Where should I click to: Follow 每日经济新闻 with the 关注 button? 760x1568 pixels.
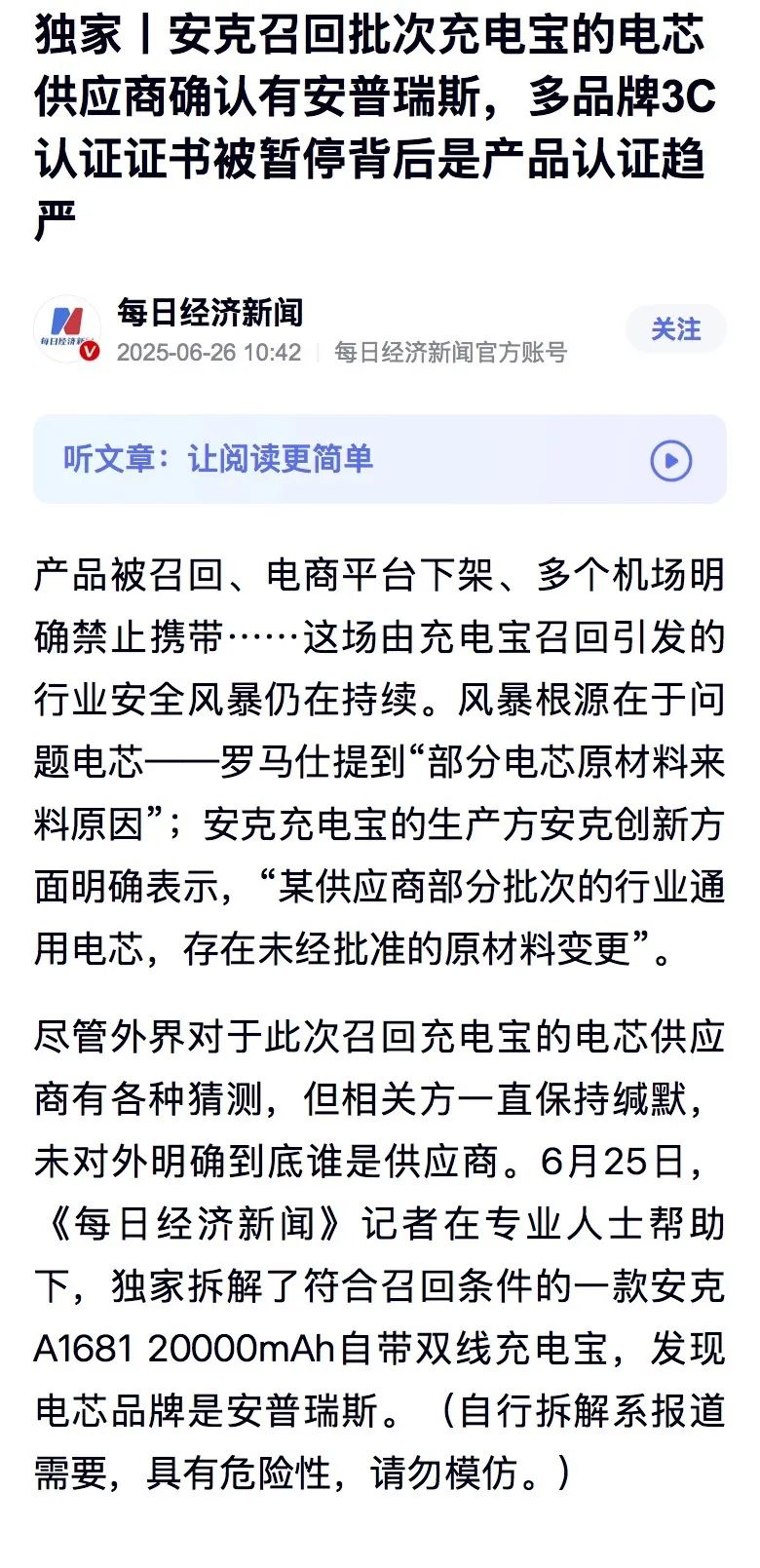click(675, 329)
